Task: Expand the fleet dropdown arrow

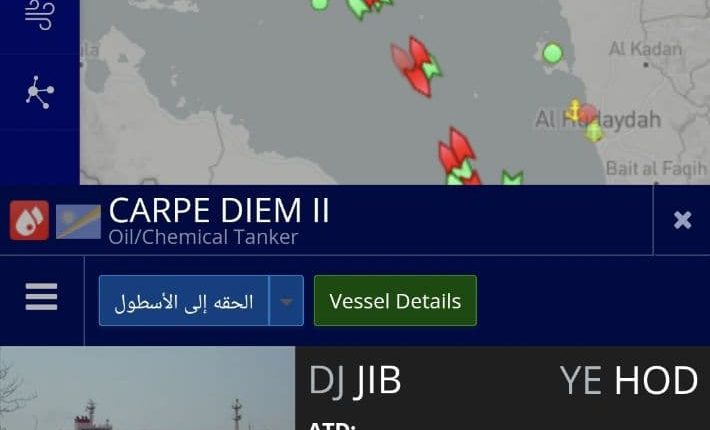Action: (x=287, y=301)
